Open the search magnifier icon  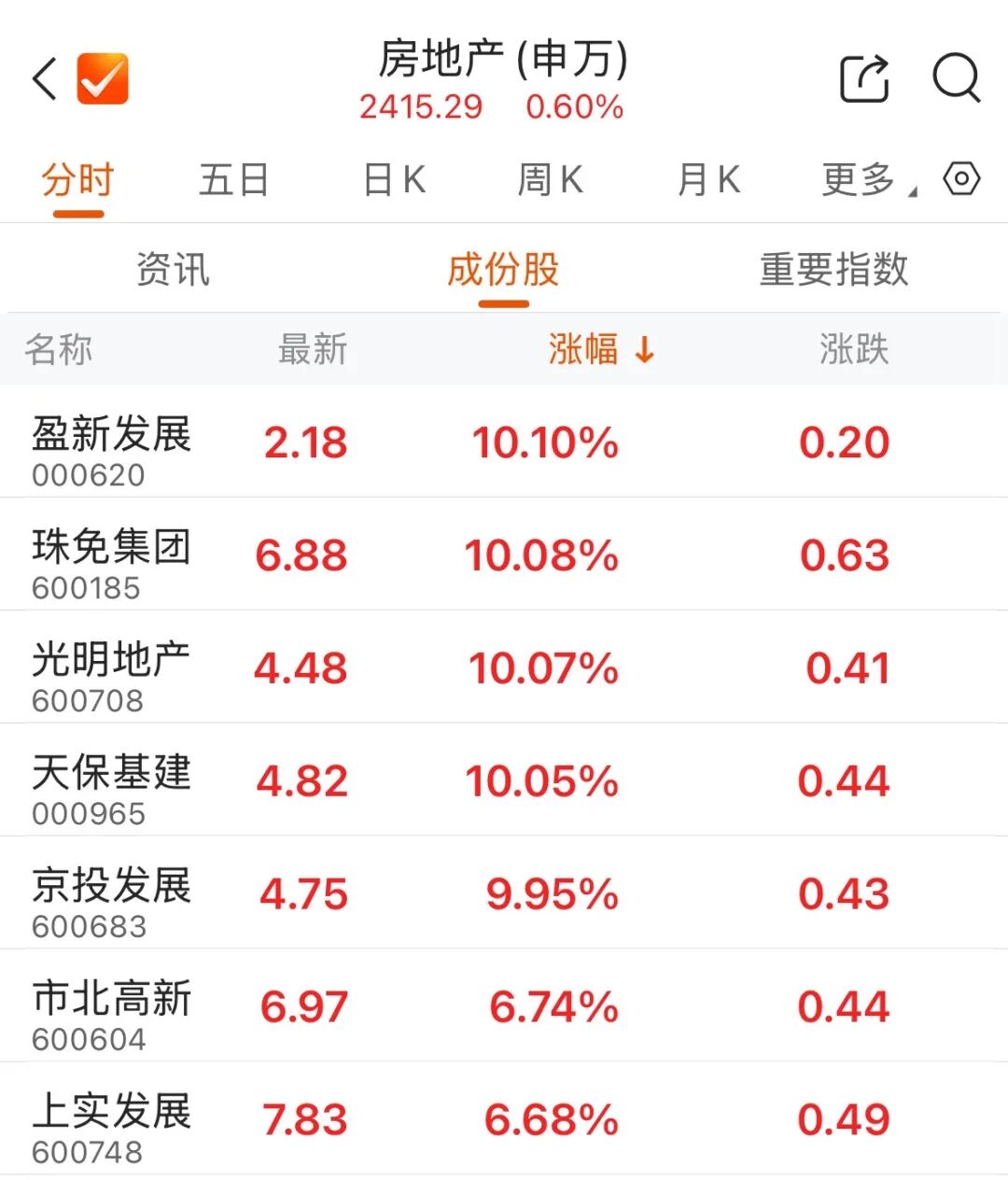pos(954,79)
